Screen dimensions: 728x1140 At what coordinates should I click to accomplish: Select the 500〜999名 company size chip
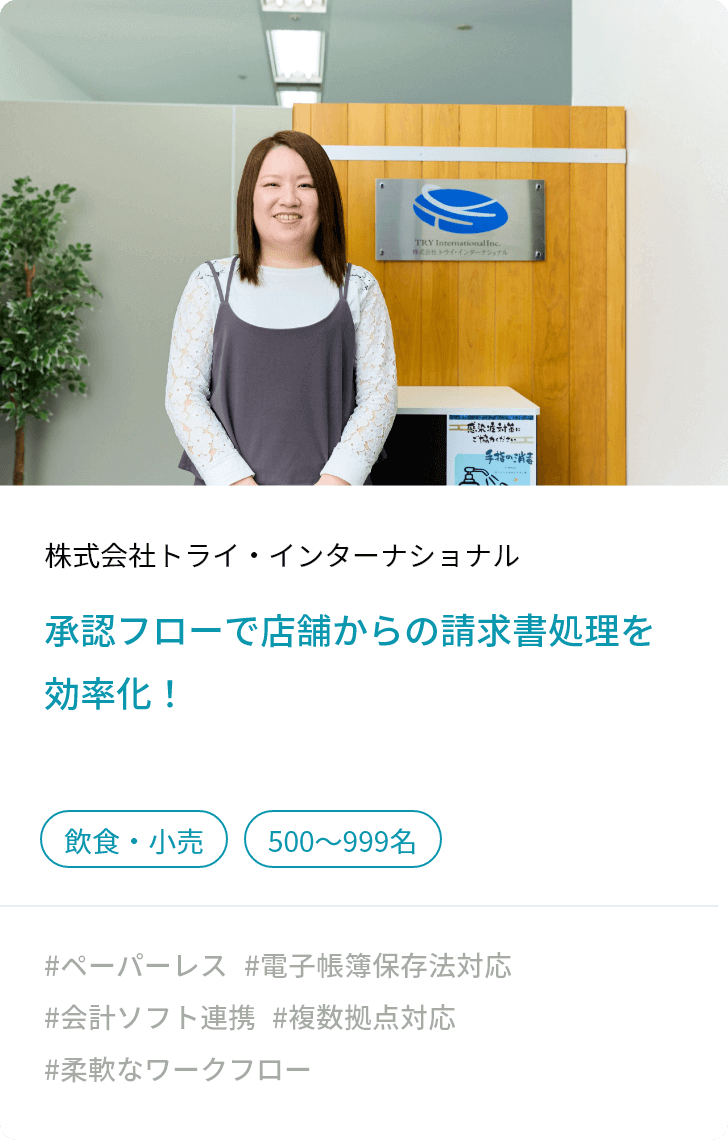click(x=342, y=840)
